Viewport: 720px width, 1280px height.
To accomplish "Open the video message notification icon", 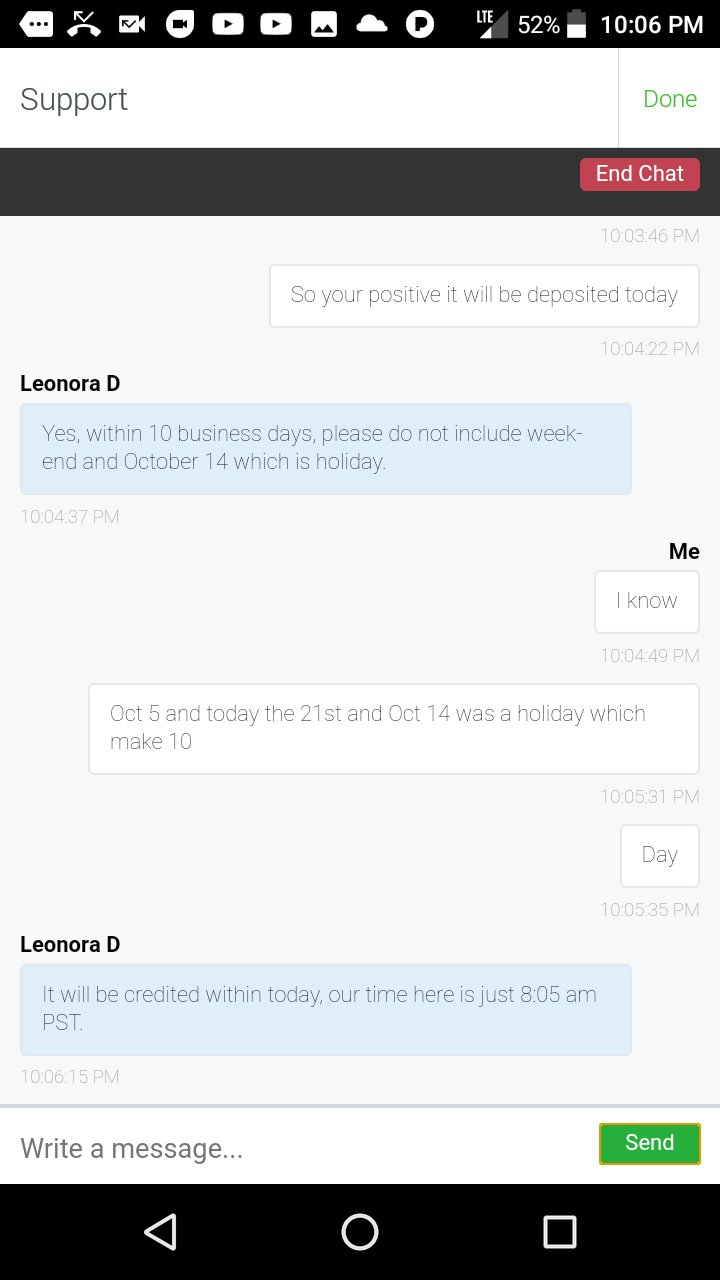I will point(132,24).
